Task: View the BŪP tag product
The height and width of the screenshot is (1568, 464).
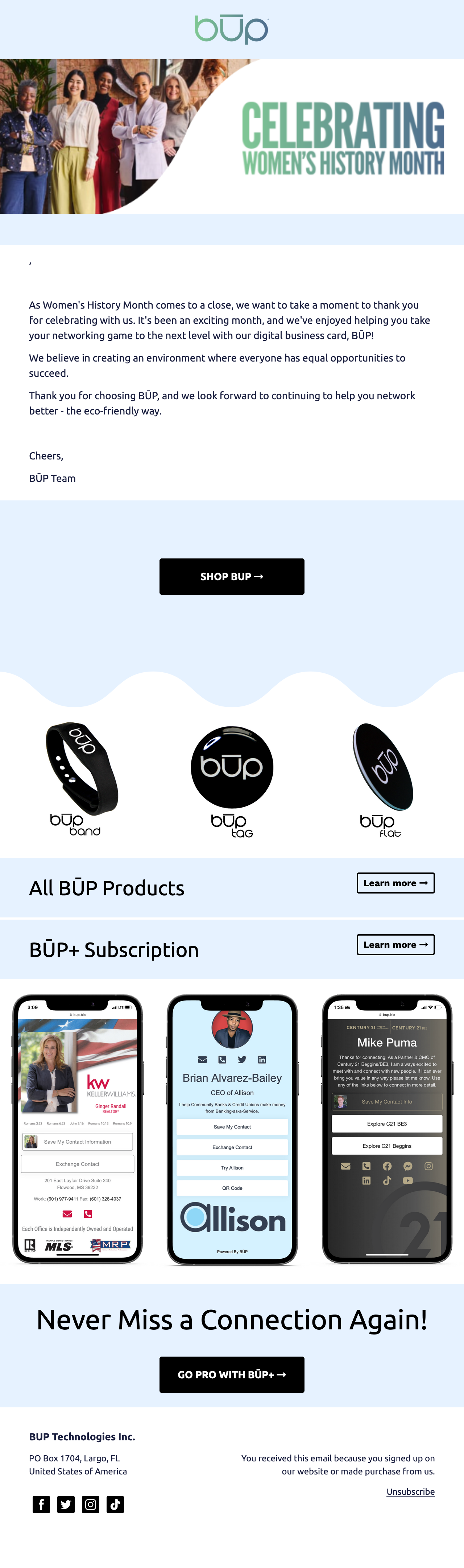Action: tap(232, 779)
